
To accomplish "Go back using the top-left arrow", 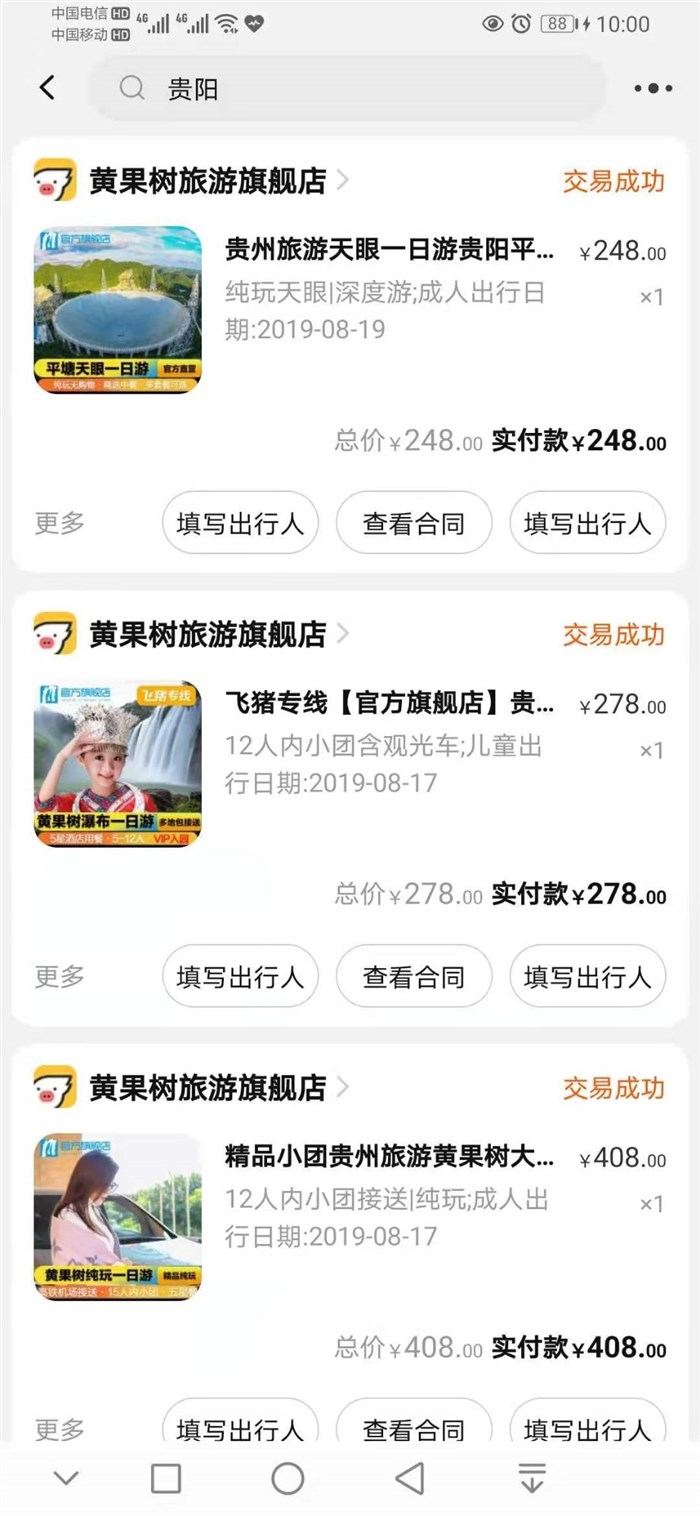I will (x=47, y=88).
